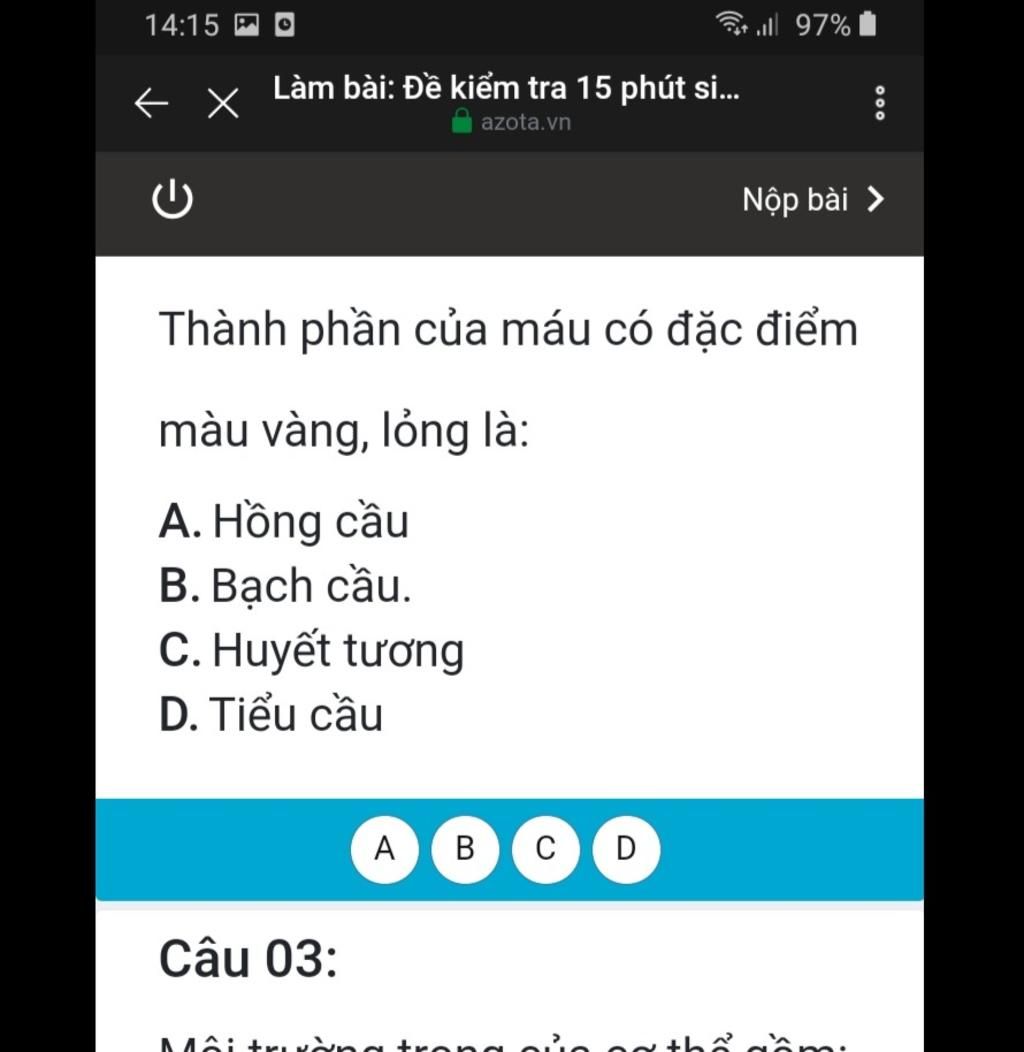
Task: Pick answer D bubble
Action: coord(626,850)
